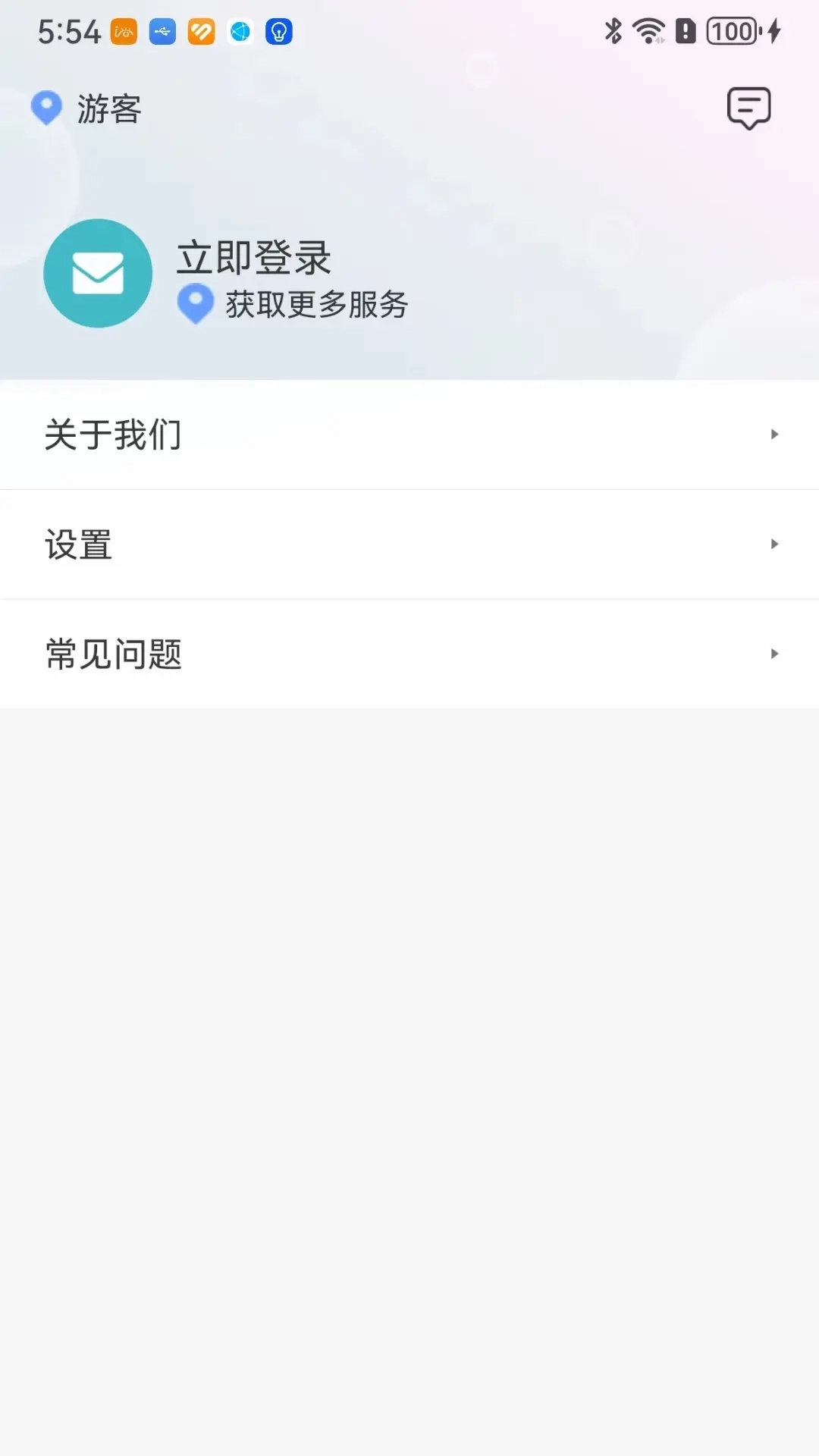
Task: Tap the Wi-Fi icon in status bar
Action: [x=645, y=31]
